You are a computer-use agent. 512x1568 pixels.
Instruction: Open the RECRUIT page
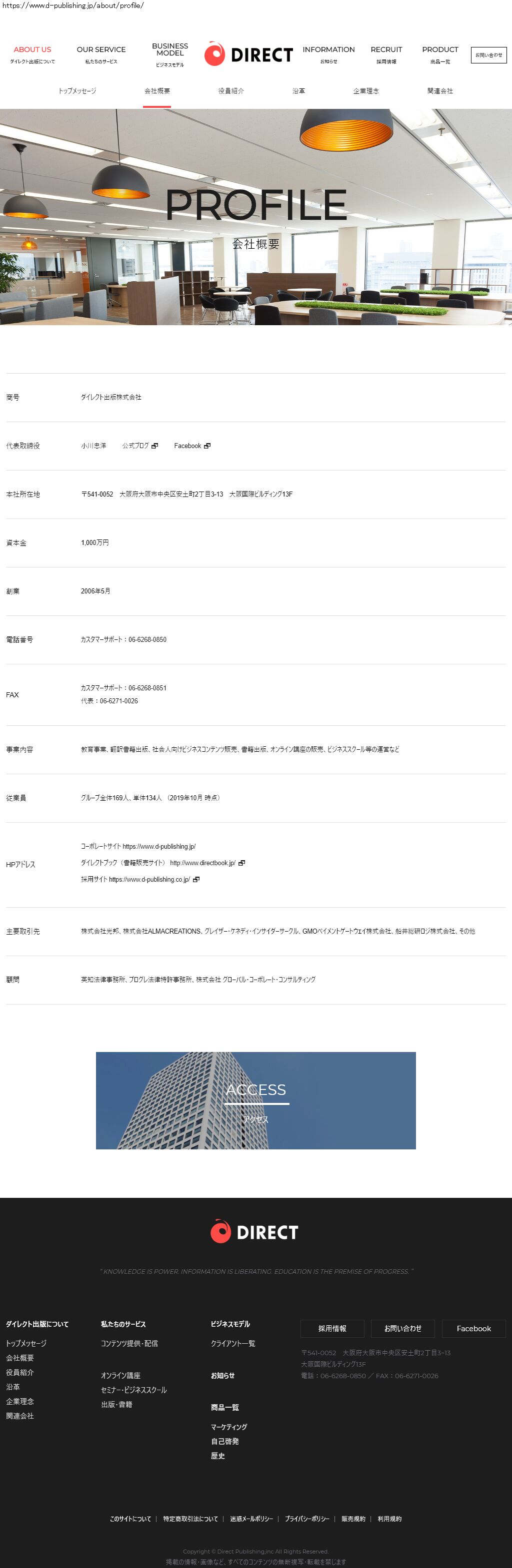pyautogui.click(x=386, y=54)
